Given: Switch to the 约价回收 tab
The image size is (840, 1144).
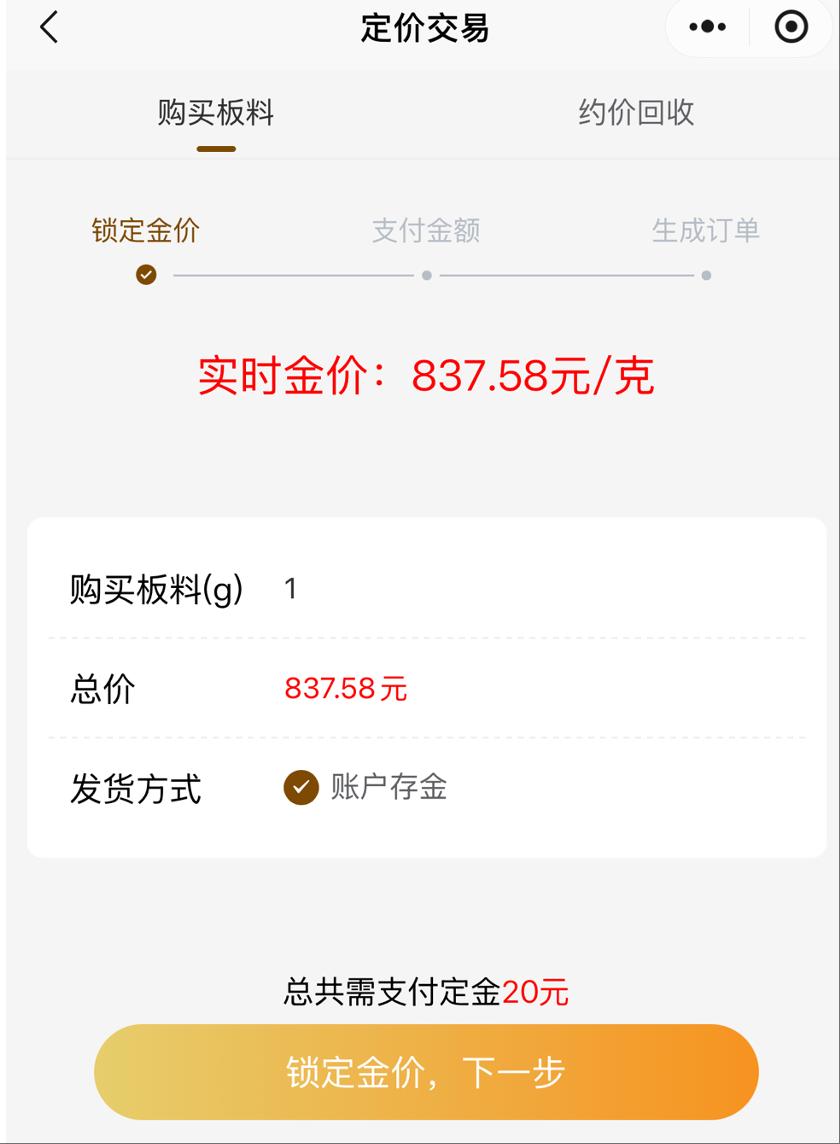Looking at the screenshot, I should [637, 113].
